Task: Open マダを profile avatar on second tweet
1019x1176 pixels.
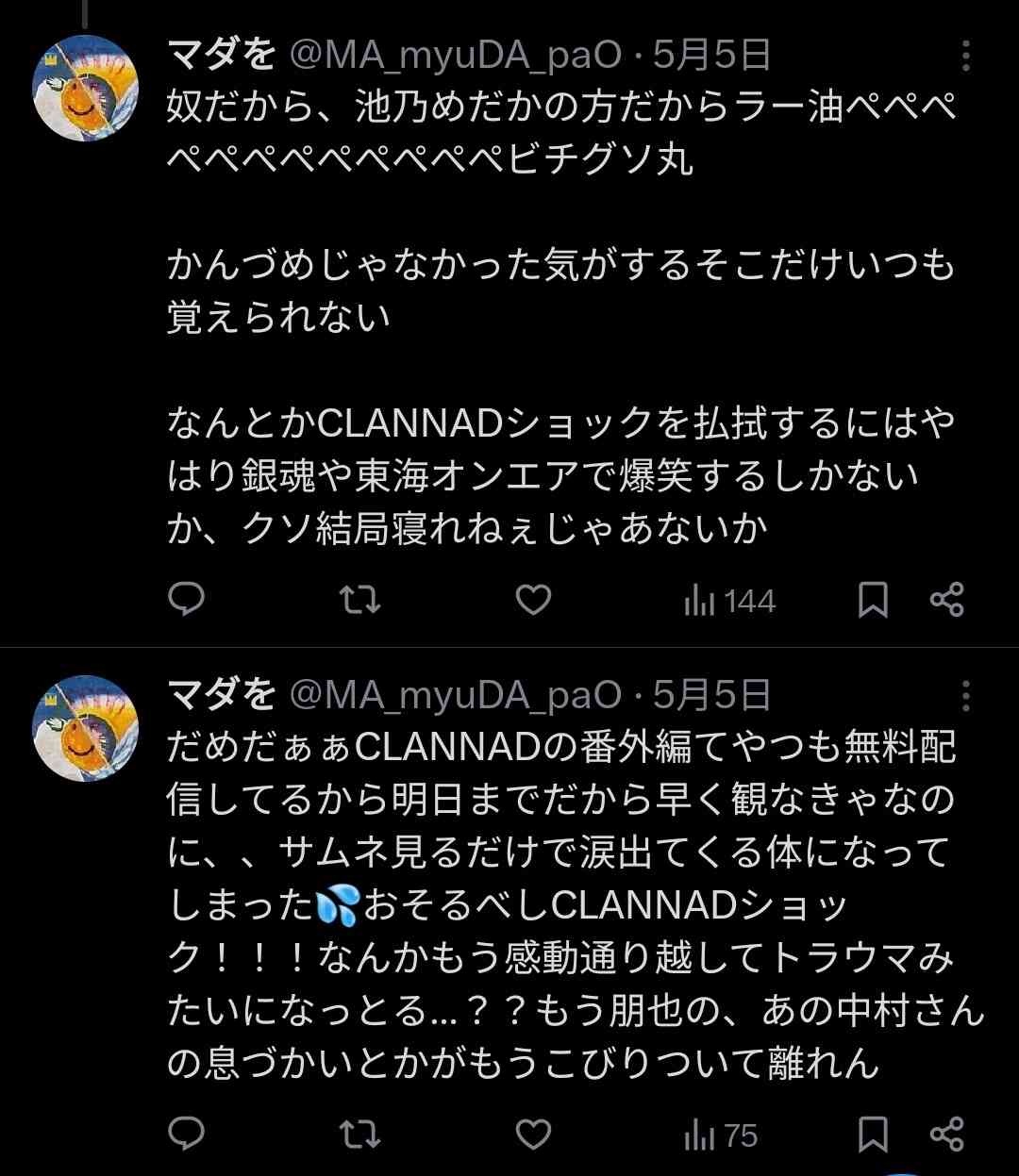Action: tap(86, 727)
